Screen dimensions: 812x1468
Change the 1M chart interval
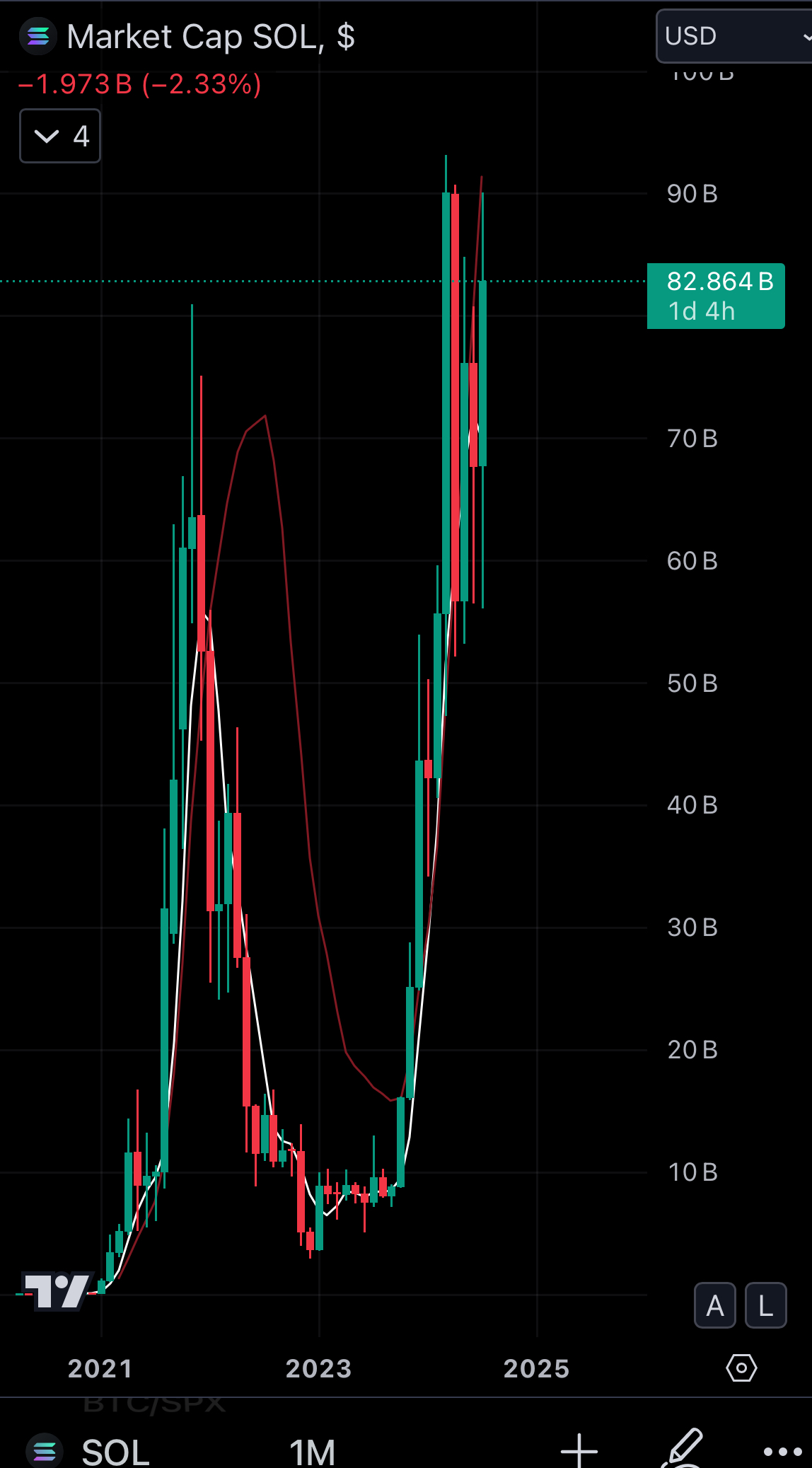(x=312, y=1452)
